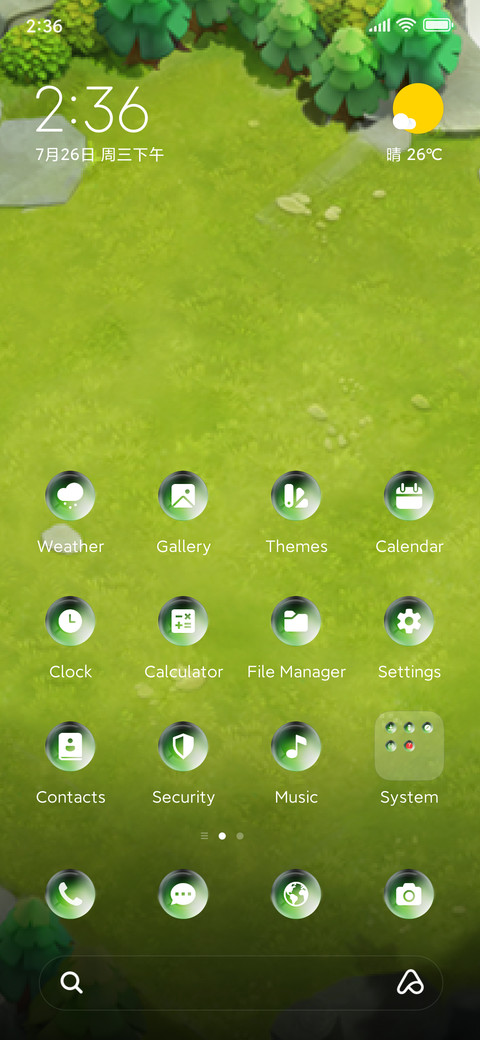
Task: Launch the Browser globe icon
Action: pyautogui.click(x=296, y=894)
